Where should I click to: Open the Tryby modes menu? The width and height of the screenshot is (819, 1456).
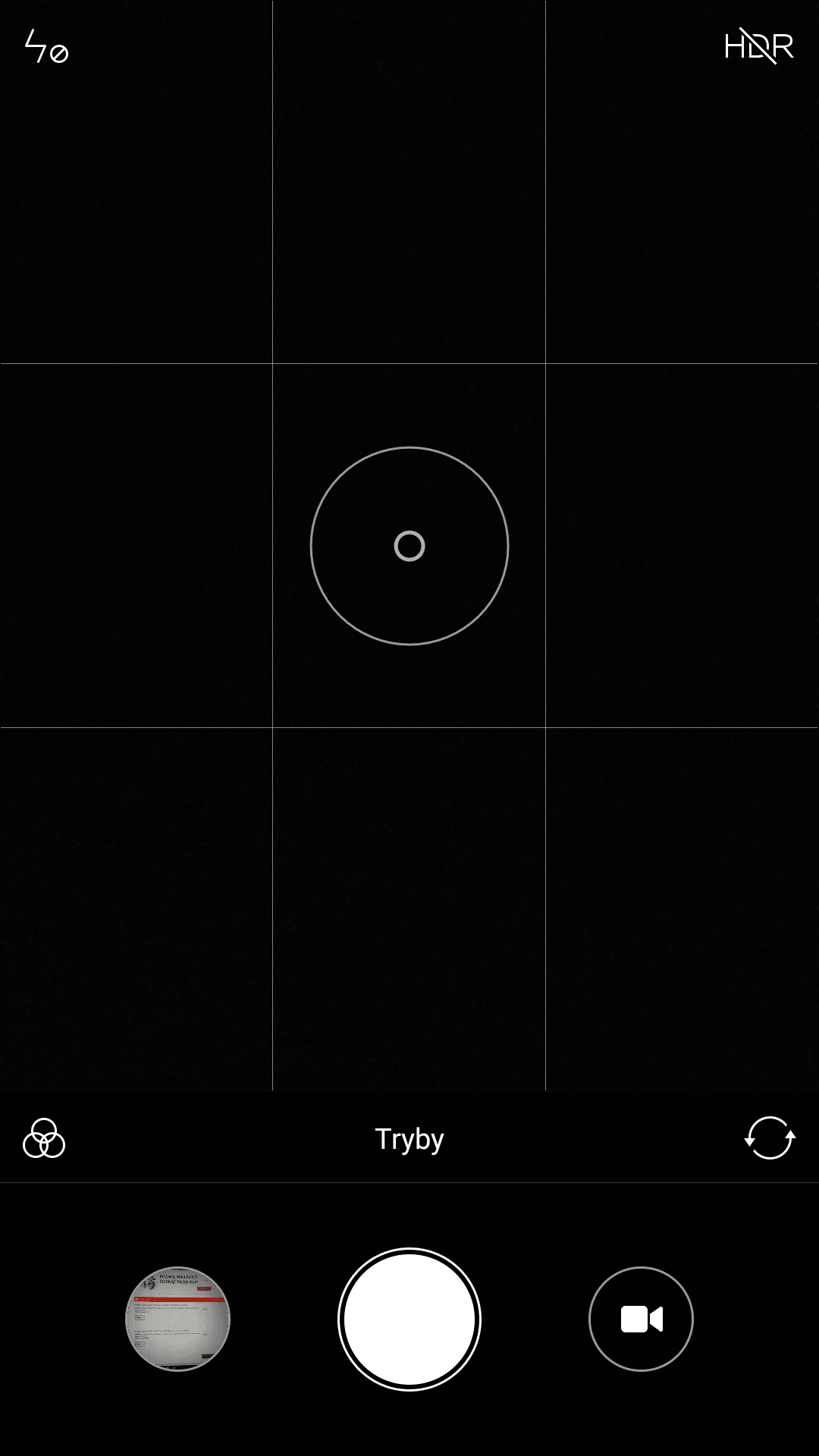point(409,1138)
